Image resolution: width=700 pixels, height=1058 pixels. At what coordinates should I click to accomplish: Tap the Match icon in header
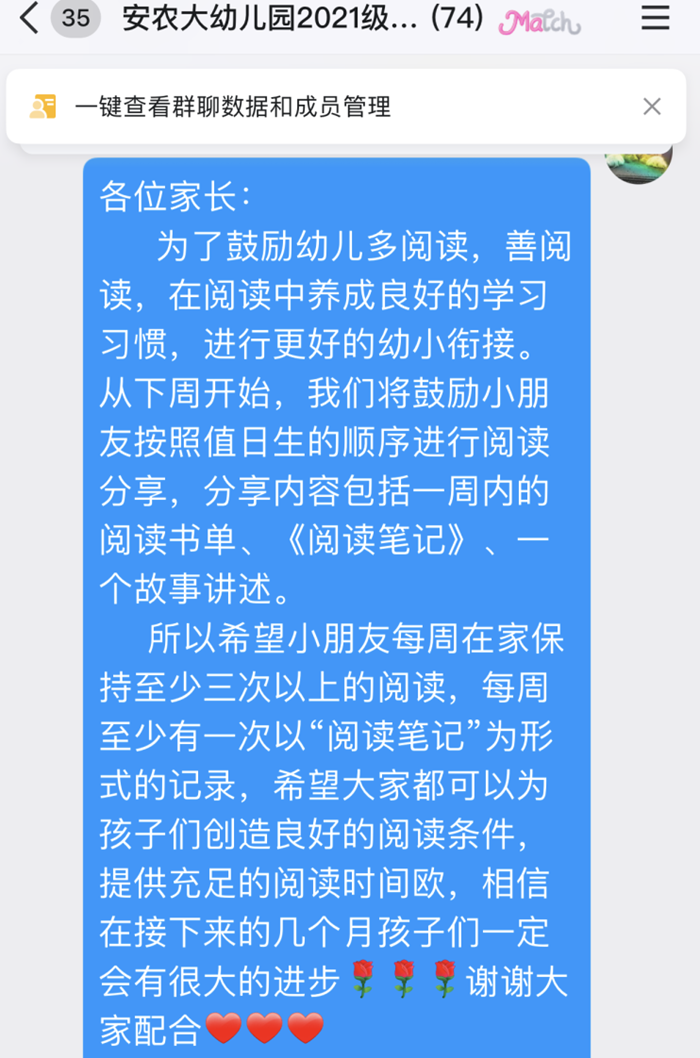(x=540, y=20)
